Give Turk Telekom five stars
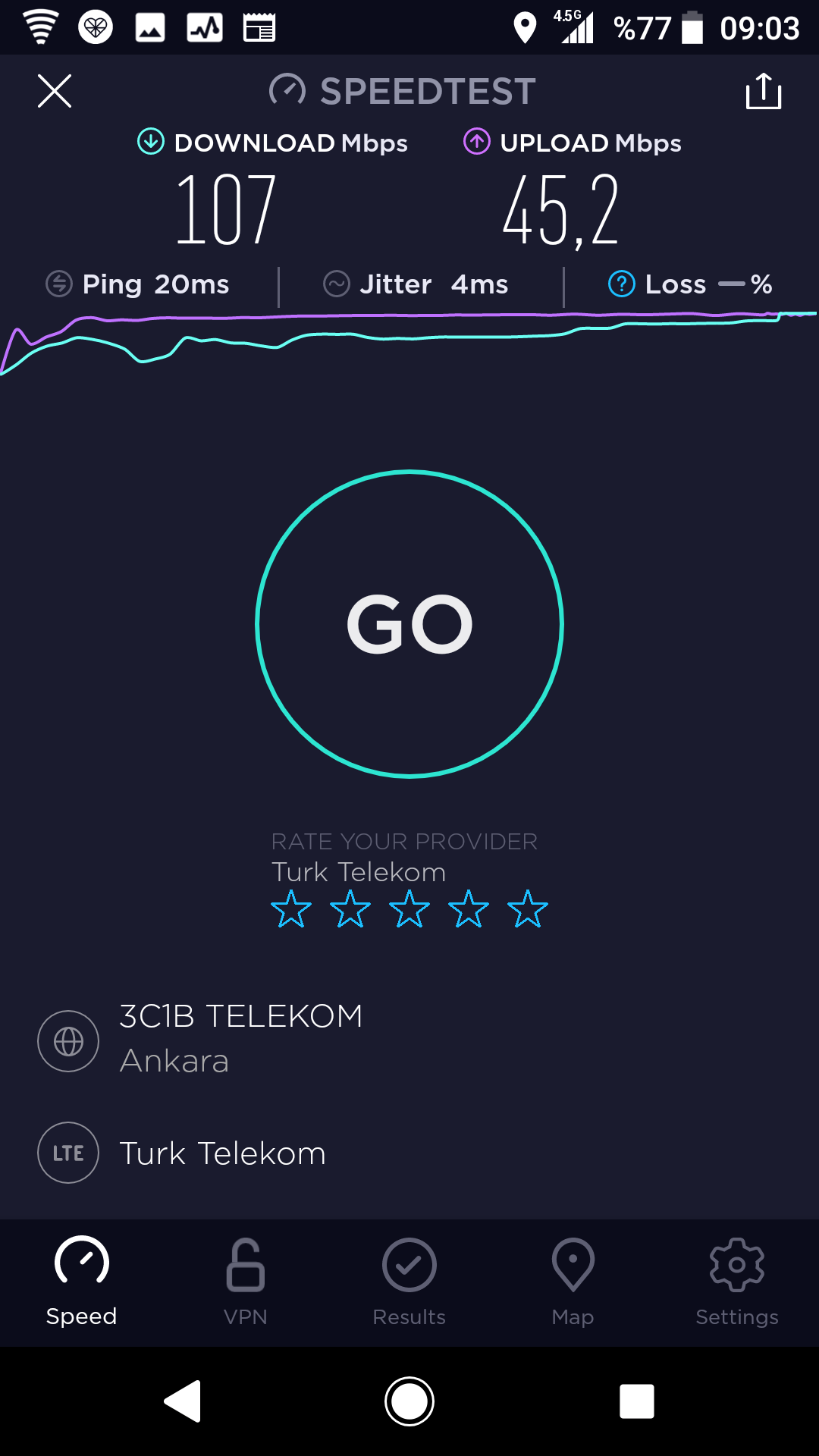 [x=528, y=909]
